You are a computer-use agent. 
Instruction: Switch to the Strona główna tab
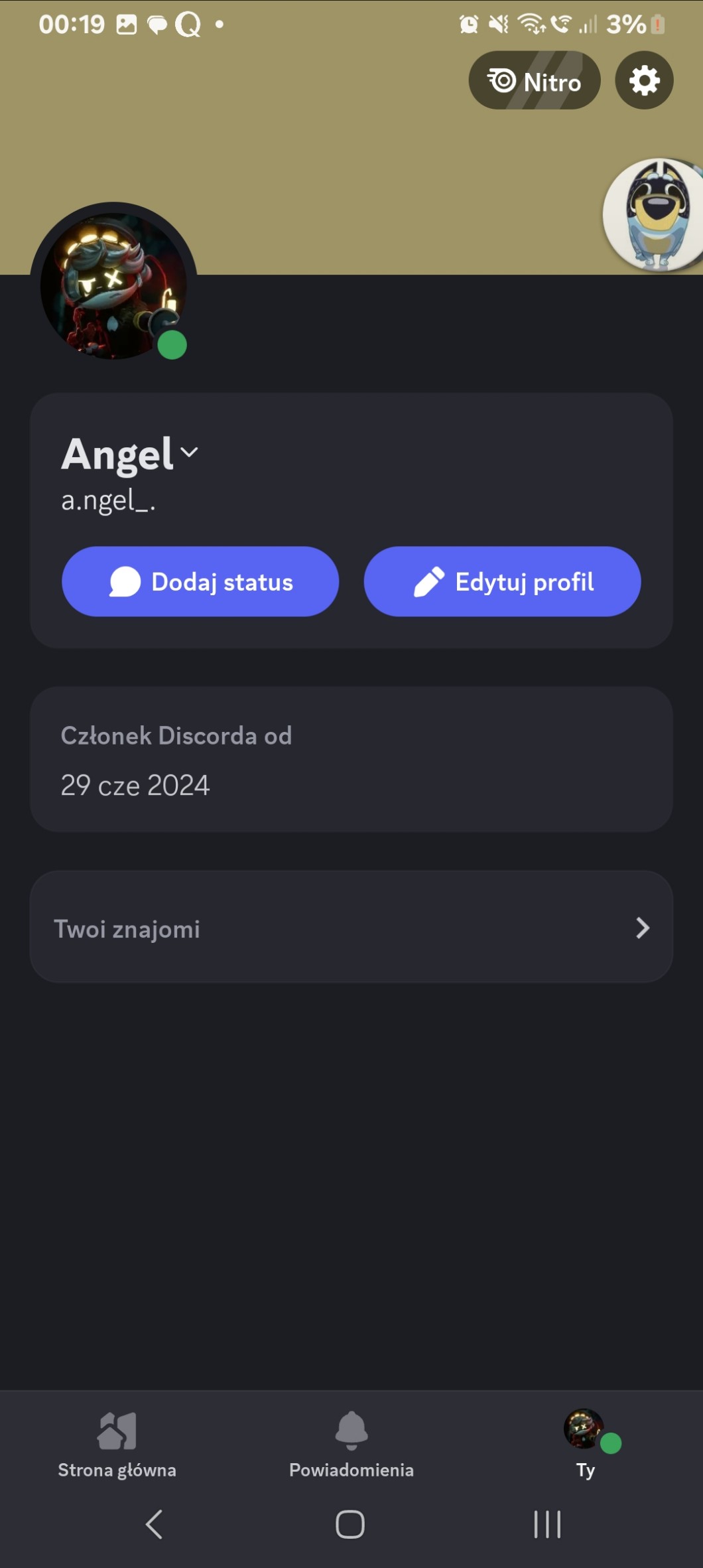[x=117, y=1445]
